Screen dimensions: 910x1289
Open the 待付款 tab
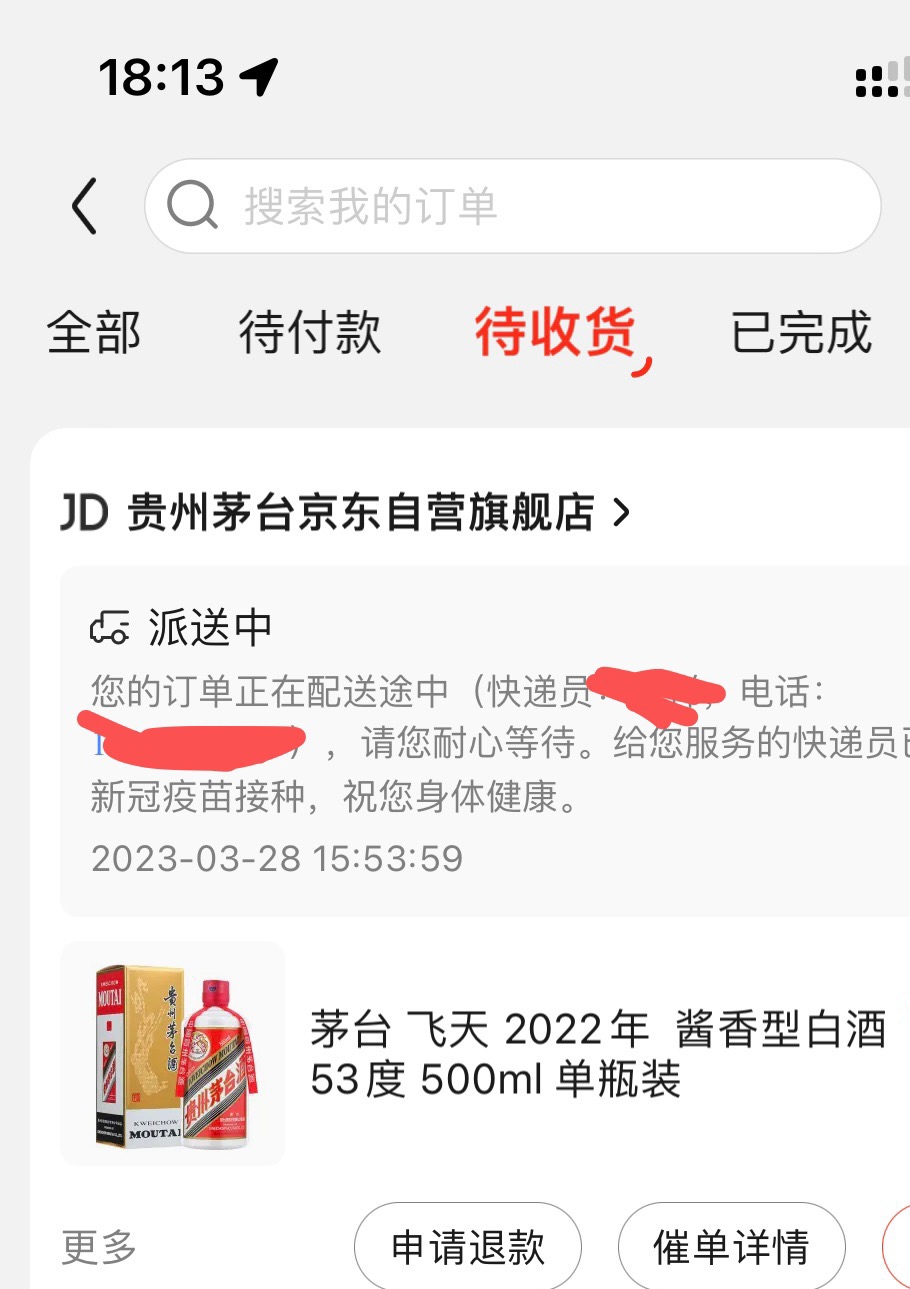pyautogui.click(x=310, y=333)
